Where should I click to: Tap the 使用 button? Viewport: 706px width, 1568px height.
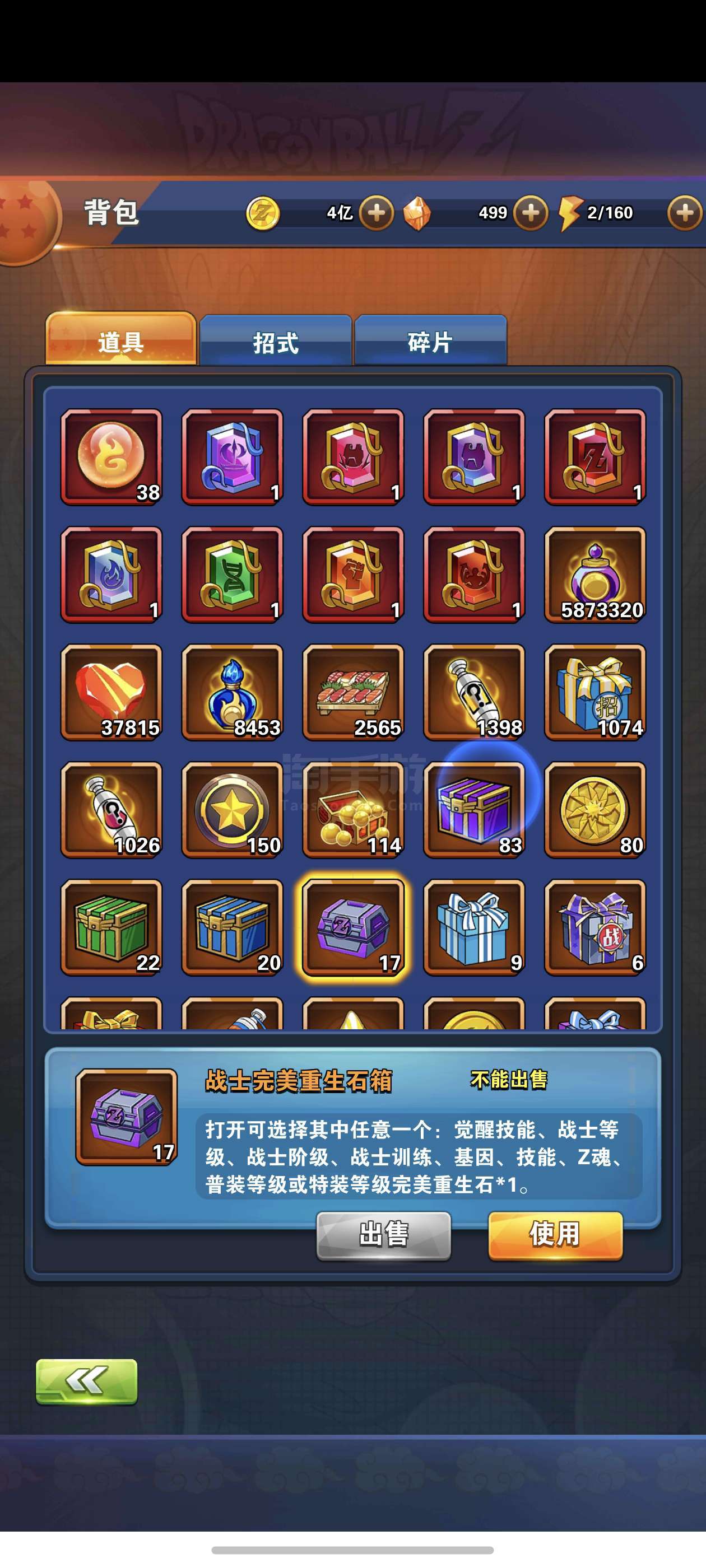(555, 1235)
